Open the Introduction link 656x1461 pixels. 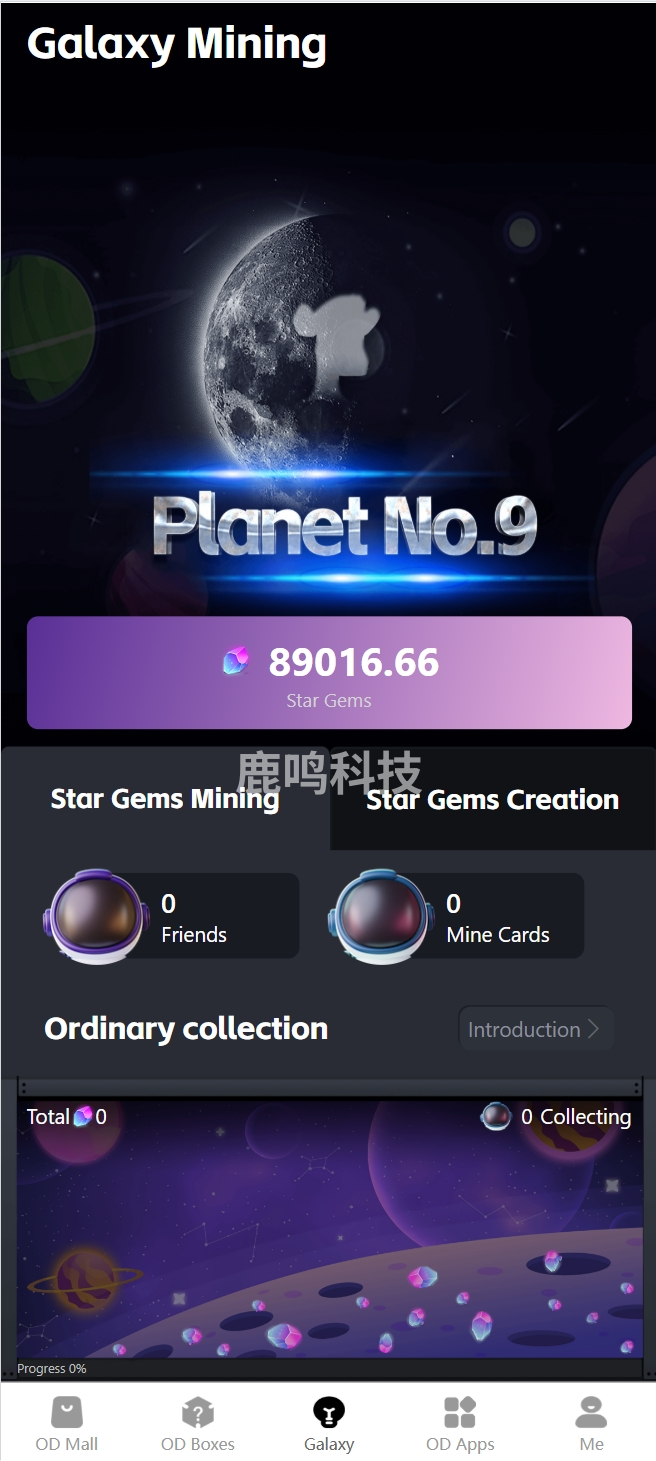click(535, 1029)
